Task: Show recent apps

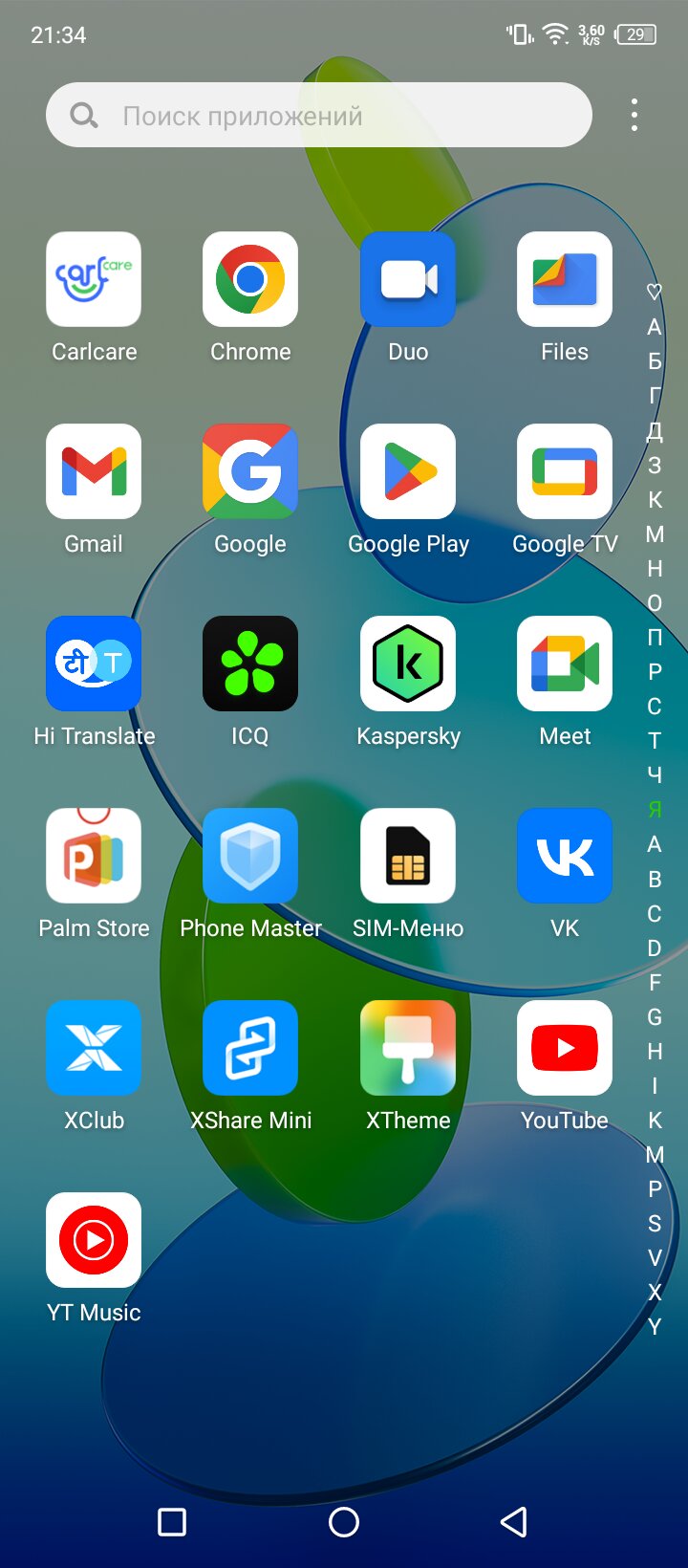Action: tap(172, 1522)
